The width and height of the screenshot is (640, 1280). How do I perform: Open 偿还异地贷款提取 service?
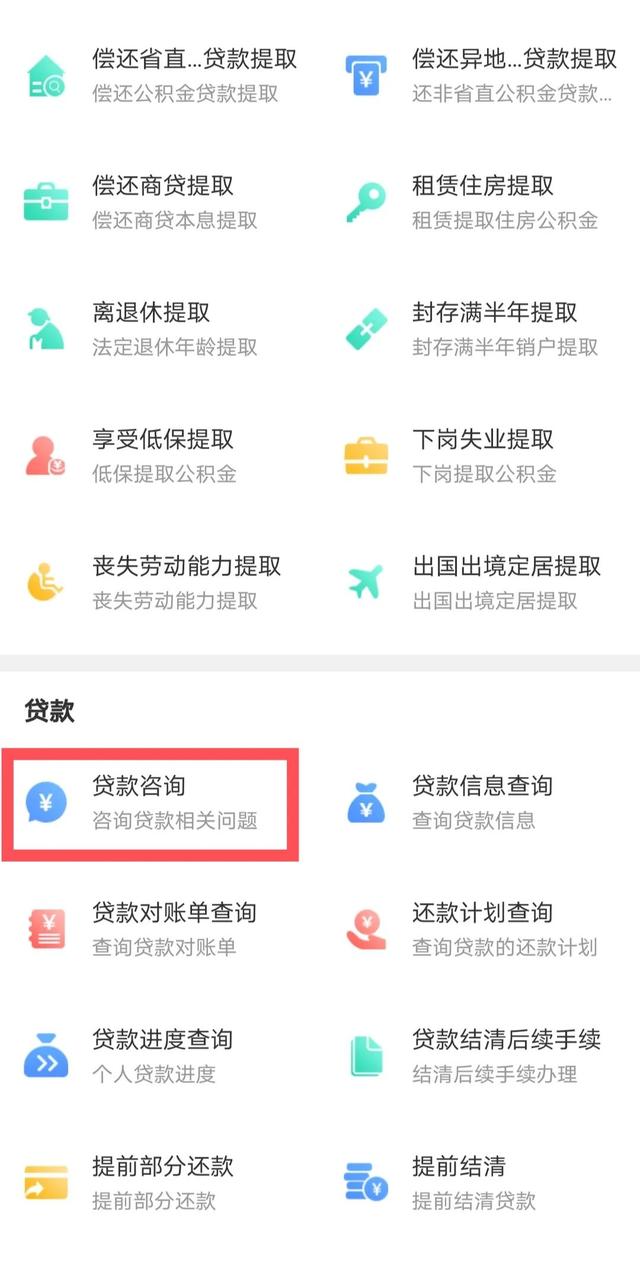(x=480, y=76)
